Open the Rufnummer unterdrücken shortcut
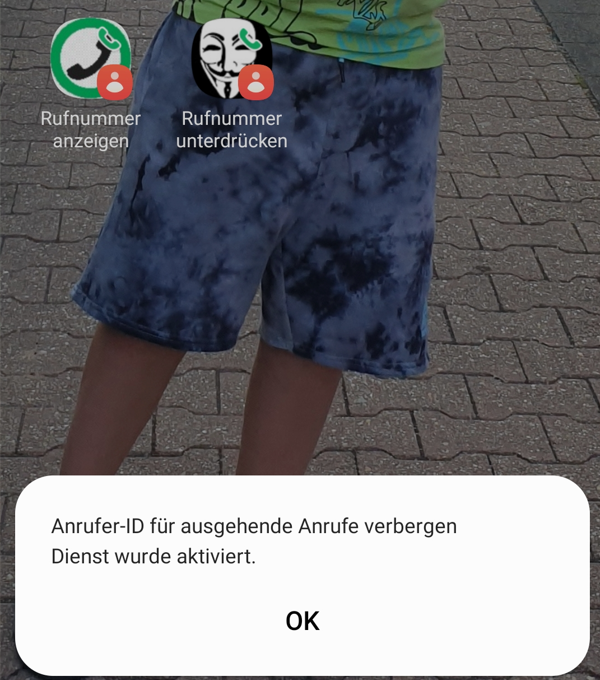The width and height of the screenshot is (600, 680). tap(231, 60)
